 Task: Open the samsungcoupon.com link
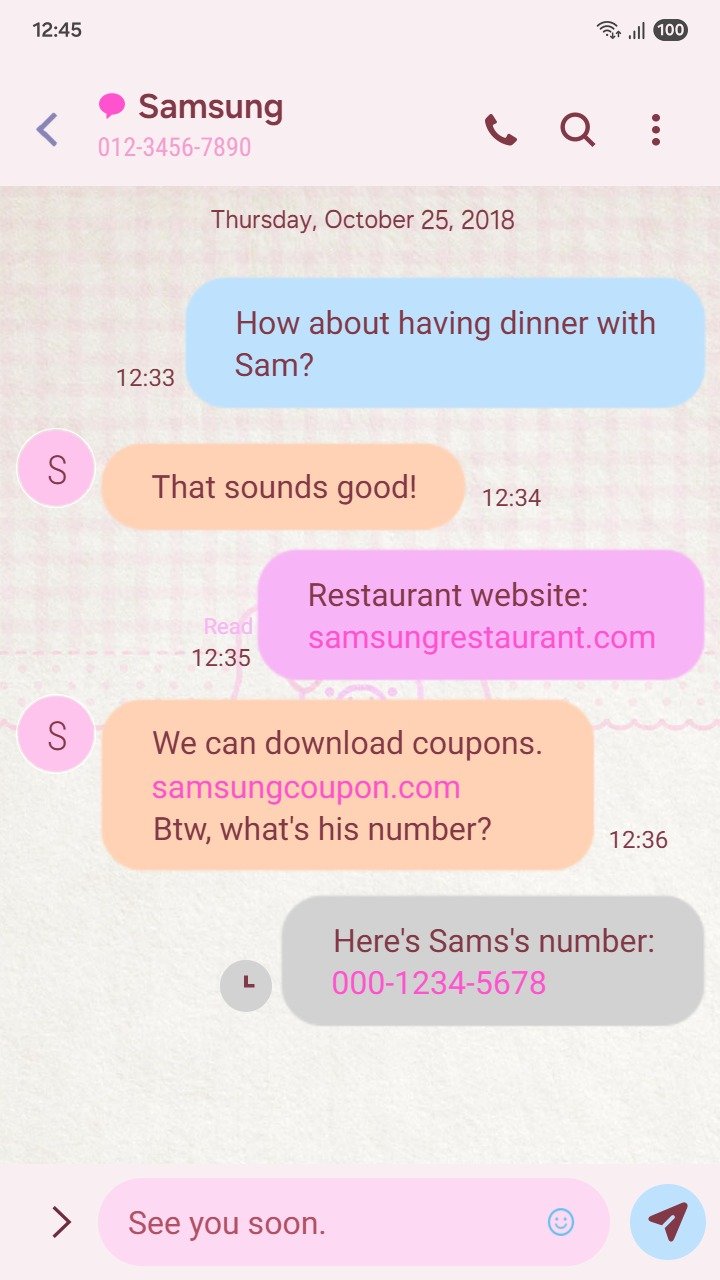pos(306,787)
